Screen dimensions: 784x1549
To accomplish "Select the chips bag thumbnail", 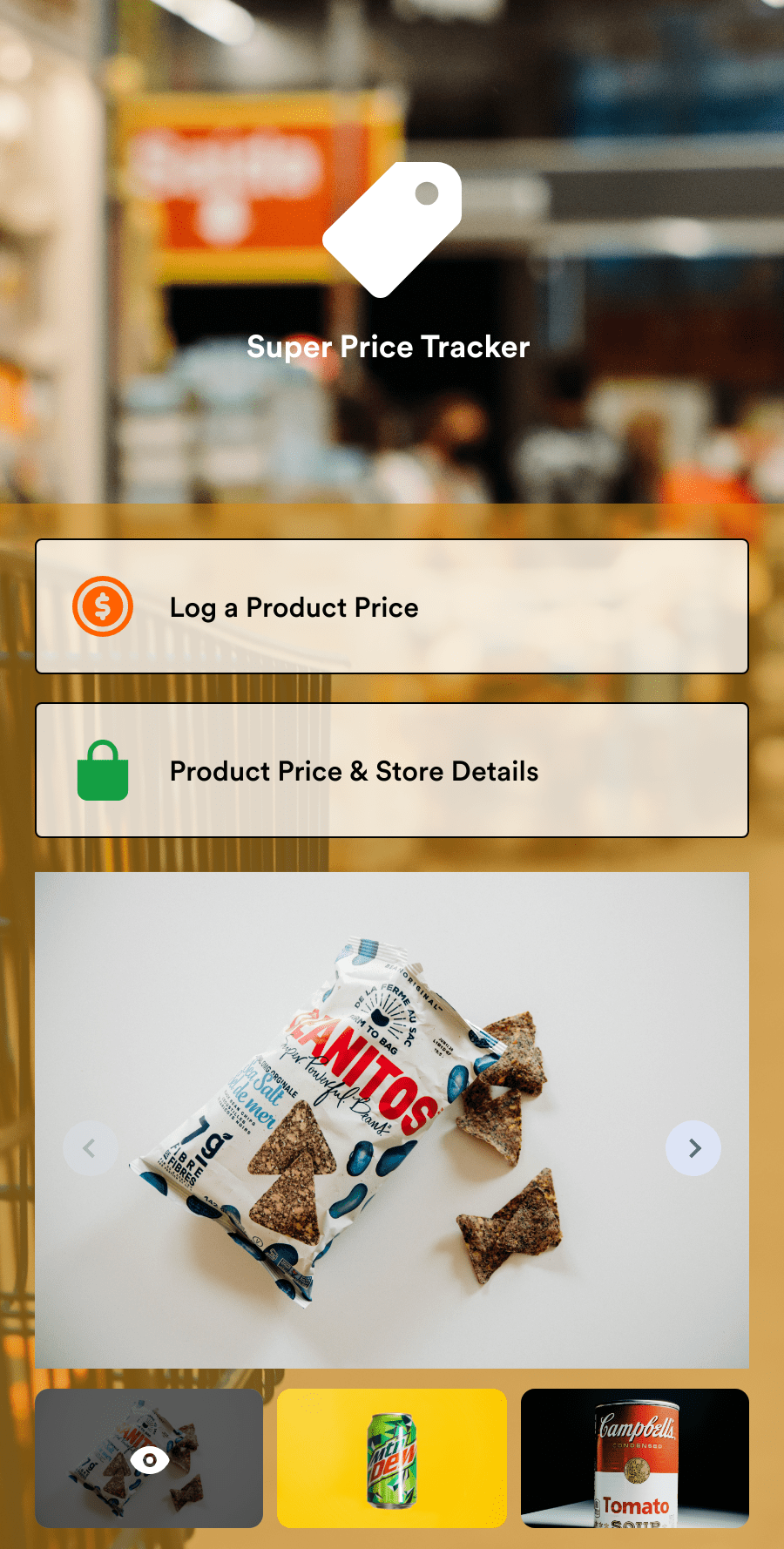I will tap(149, 1458).
